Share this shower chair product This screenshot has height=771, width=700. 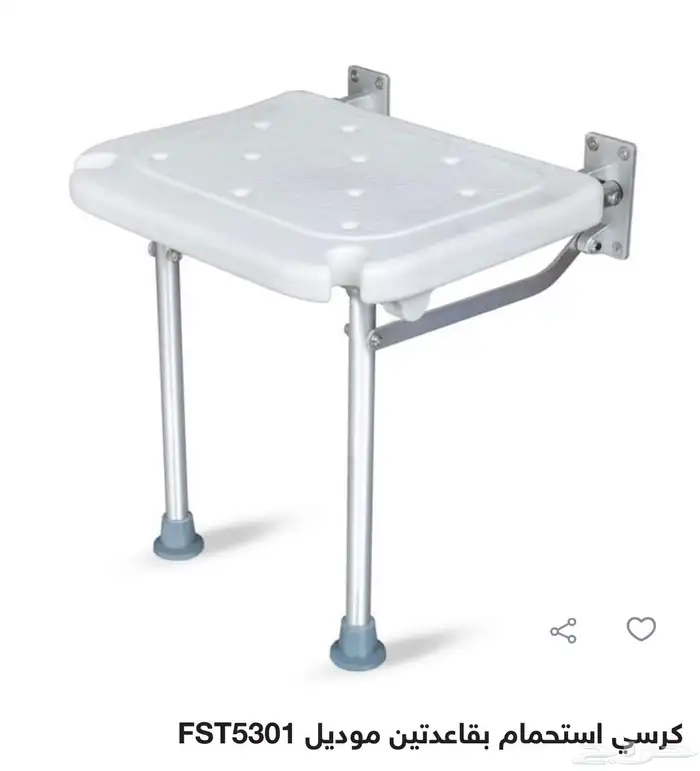pyautogui.click(x=564, y=630)
